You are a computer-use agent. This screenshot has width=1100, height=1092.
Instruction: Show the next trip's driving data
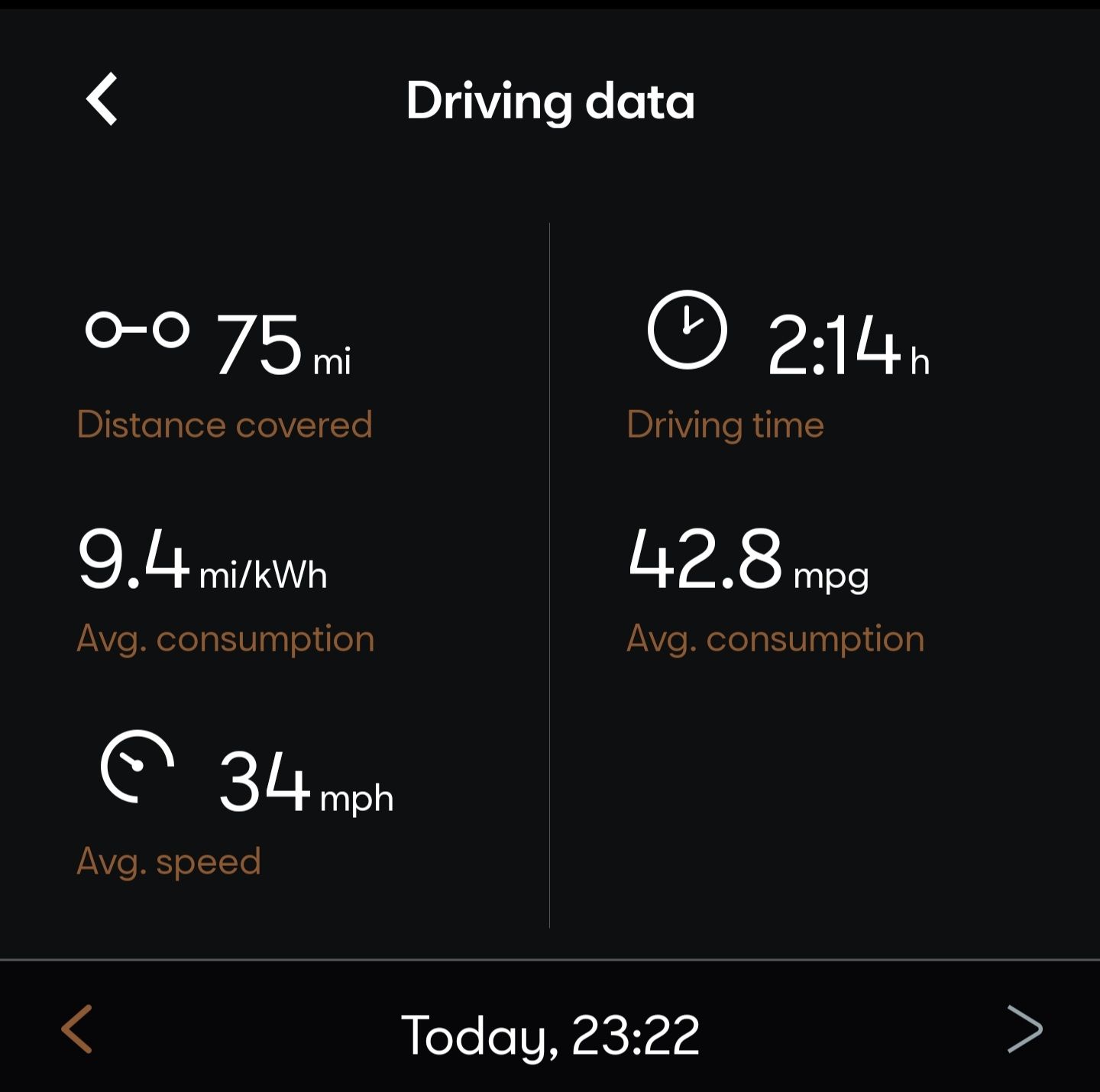tap(1024, 1029)
